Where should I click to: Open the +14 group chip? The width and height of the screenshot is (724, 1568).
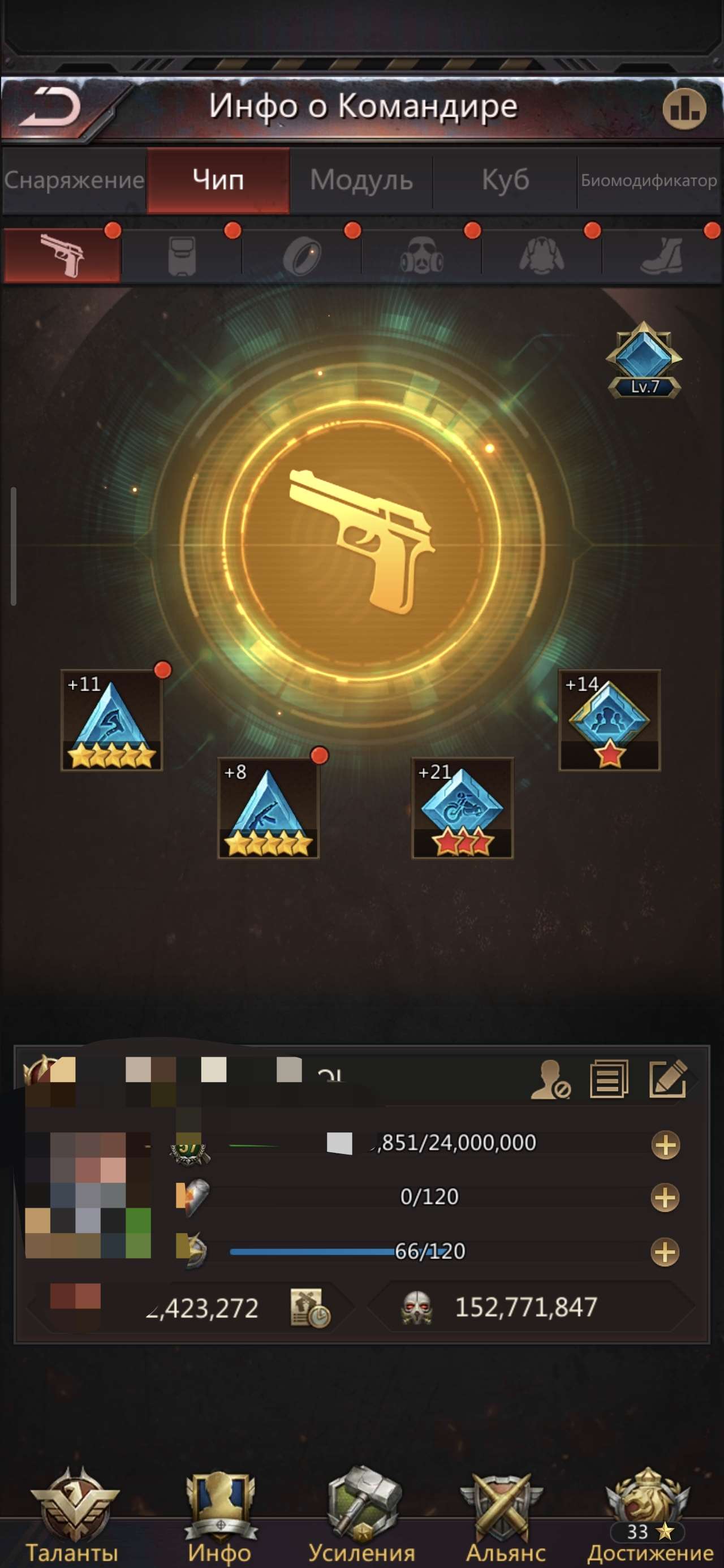click(609, 720)
